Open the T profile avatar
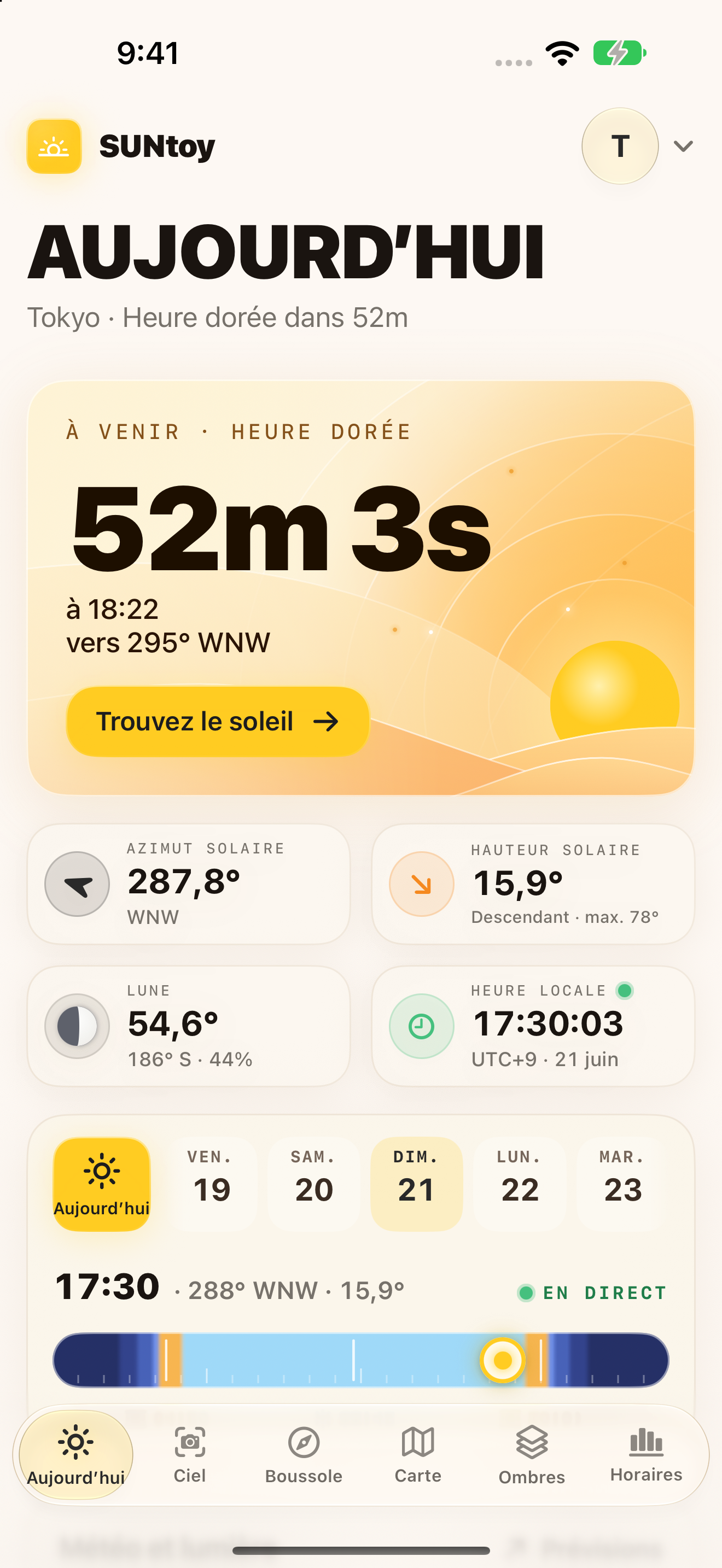Image resolution: width=722 pixels, height=1568 pixels. (620, 146)
